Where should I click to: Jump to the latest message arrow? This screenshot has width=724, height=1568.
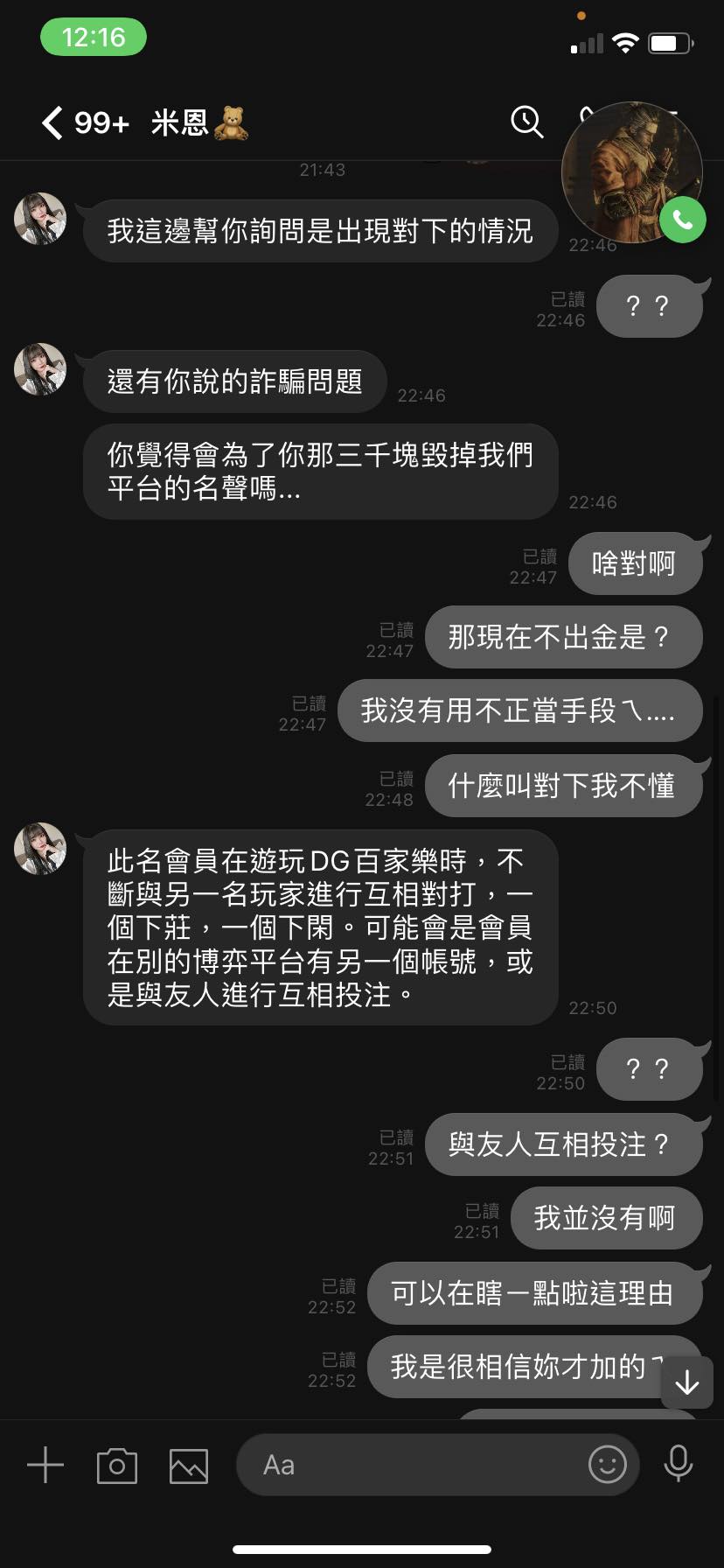point(687,1382)
